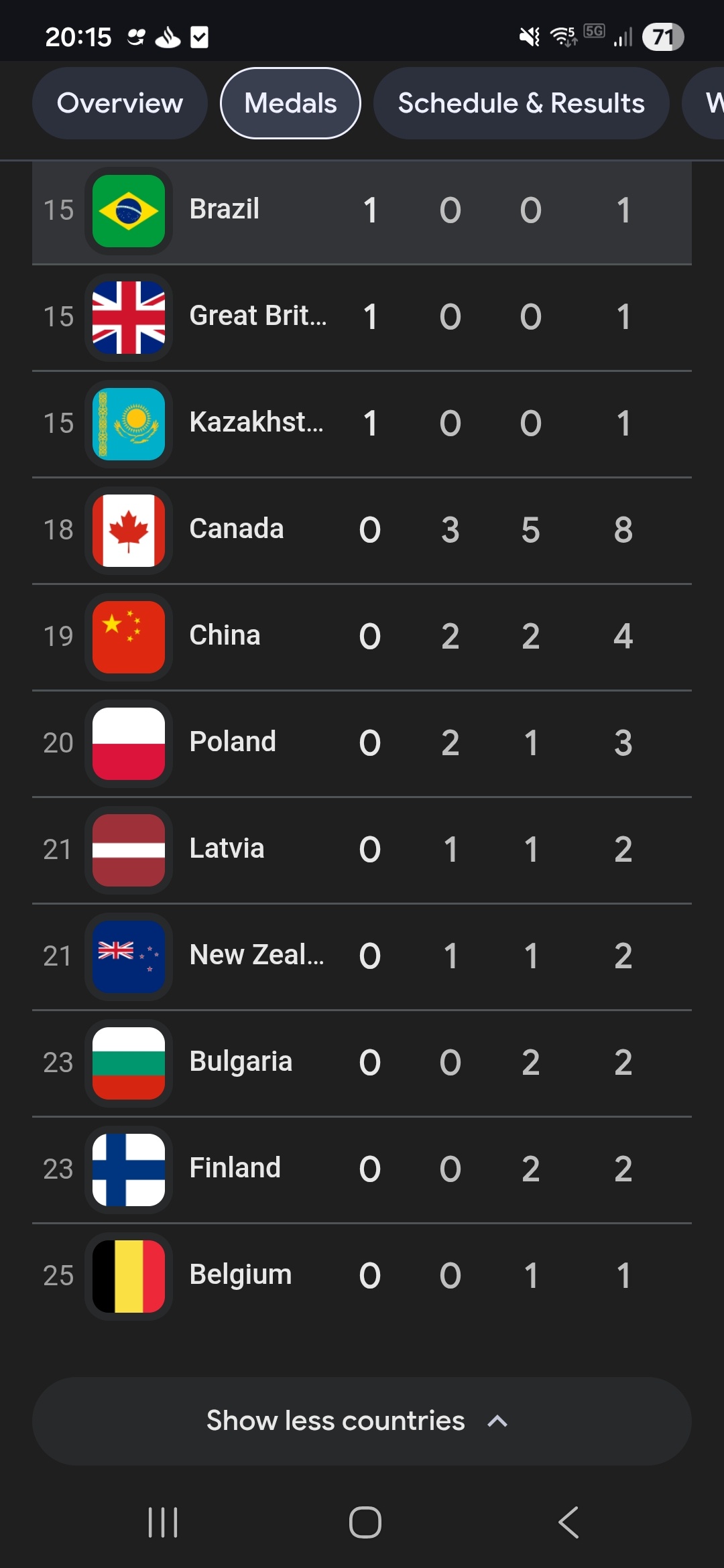Select Bulgaria in the medal table

coord(362,1063)
